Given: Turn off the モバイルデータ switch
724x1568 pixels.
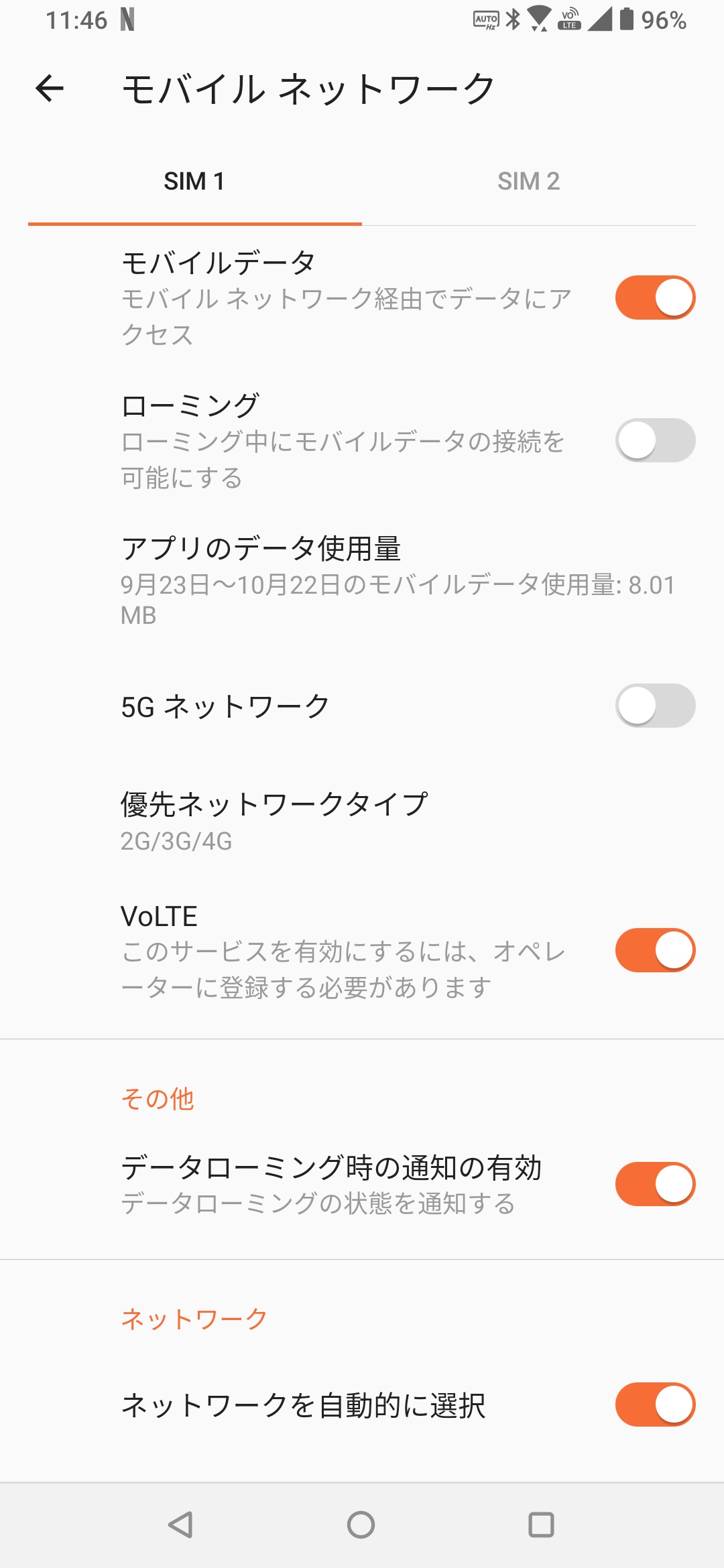Looking at the screenshot, I should point(654,298).
